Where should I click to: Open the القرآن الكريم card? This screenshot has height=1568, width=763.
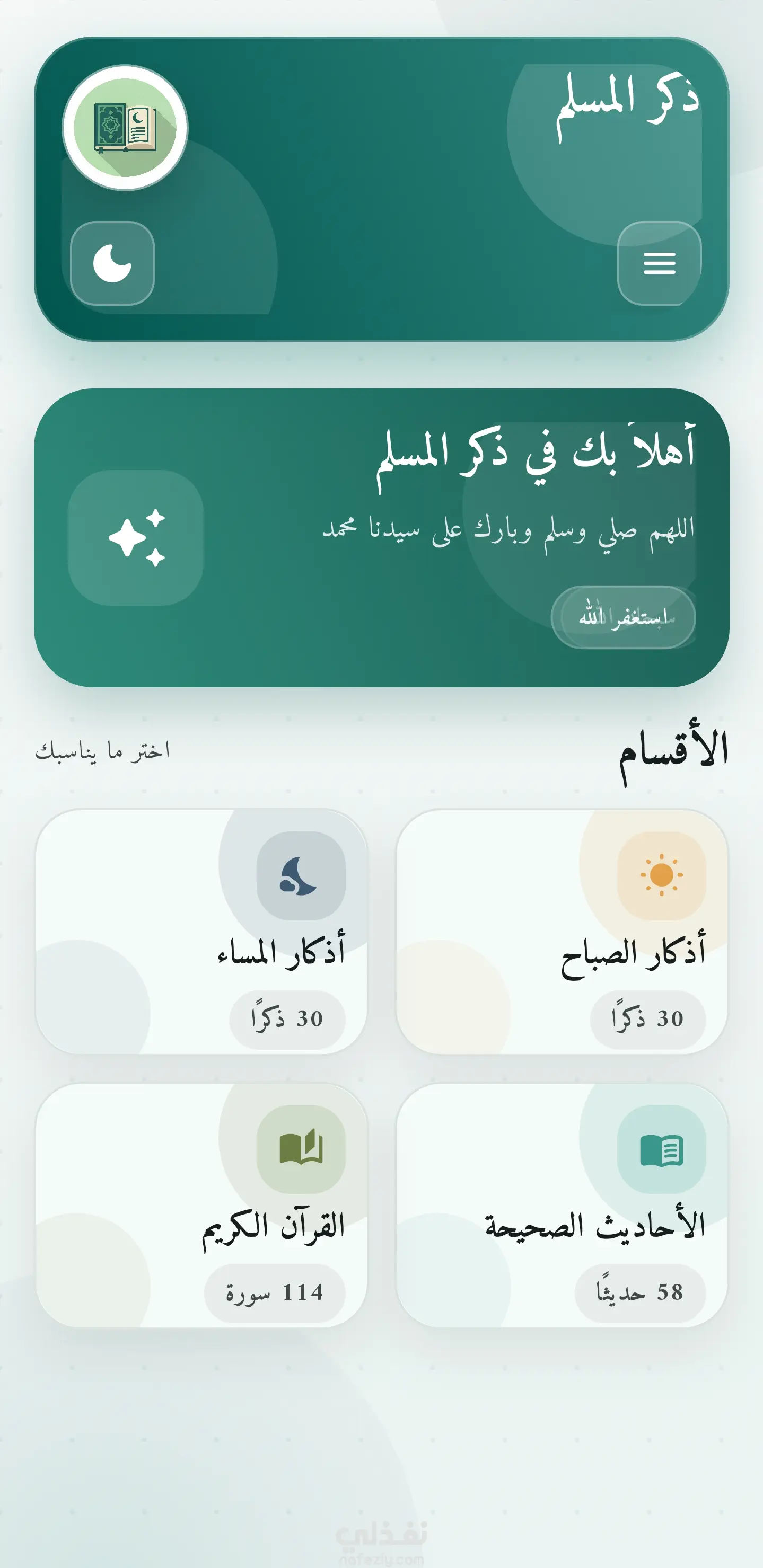[201, 1205]
